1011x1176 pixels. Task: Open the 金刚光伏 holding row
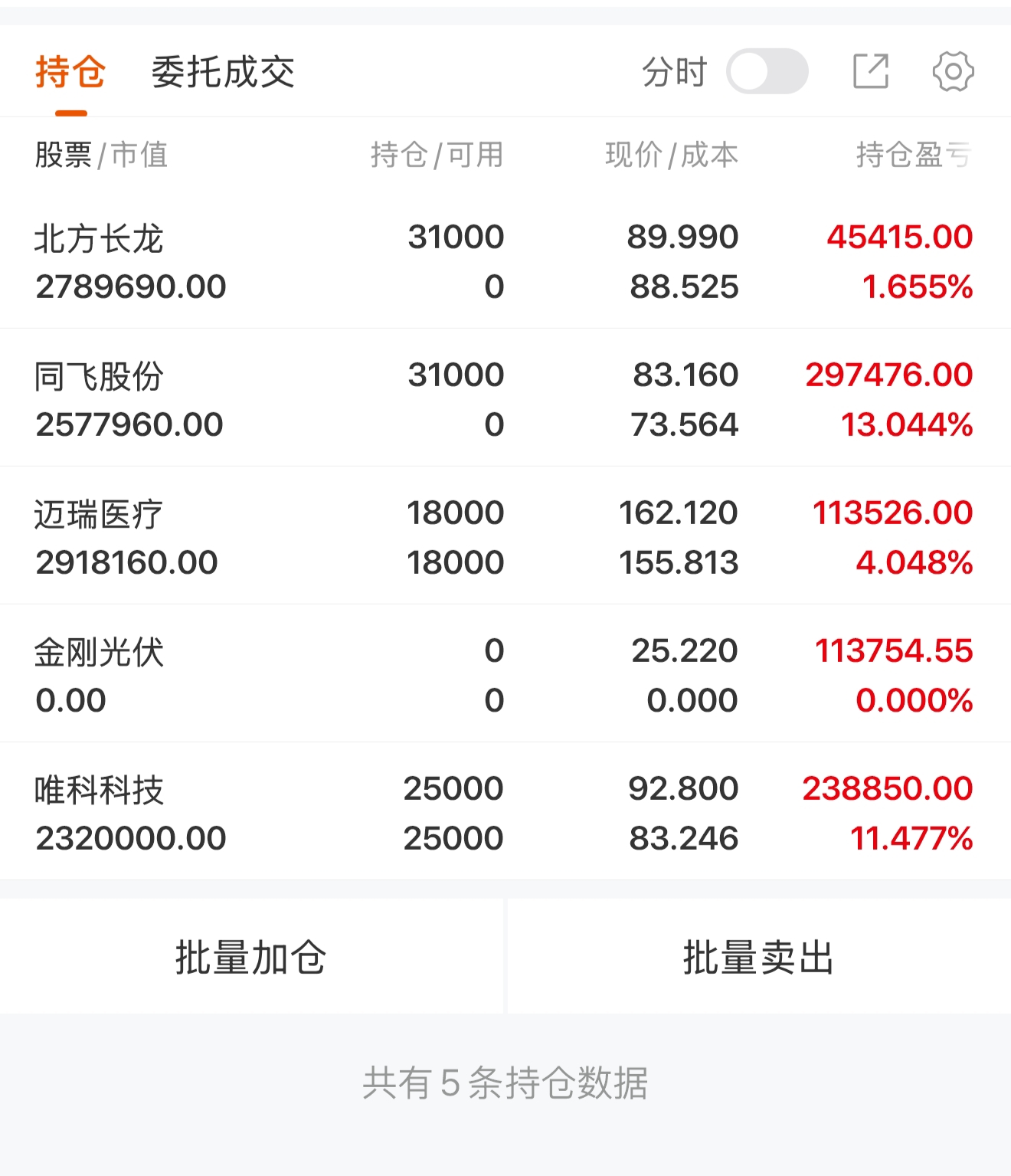point(505,674)
